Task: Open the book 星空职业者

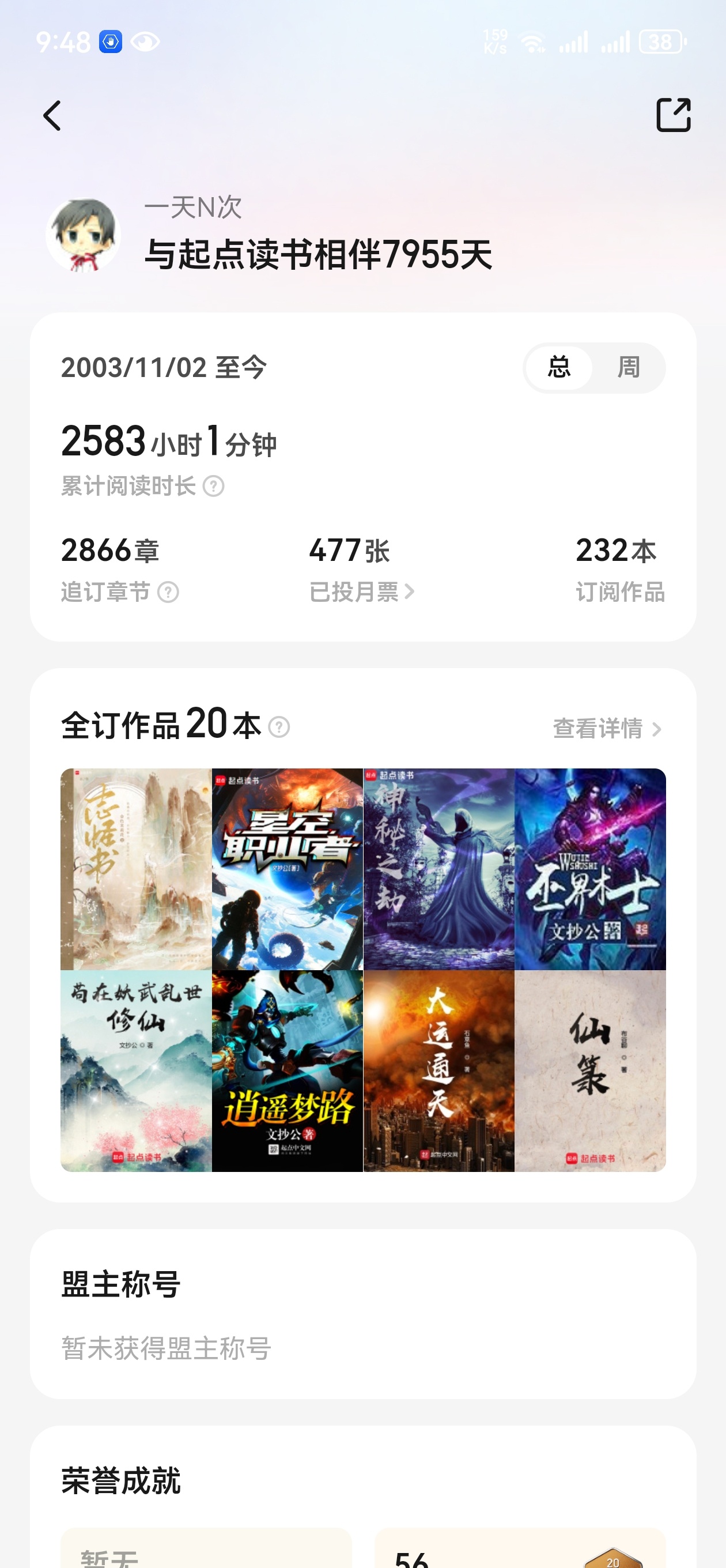Action: coord(288,869)
